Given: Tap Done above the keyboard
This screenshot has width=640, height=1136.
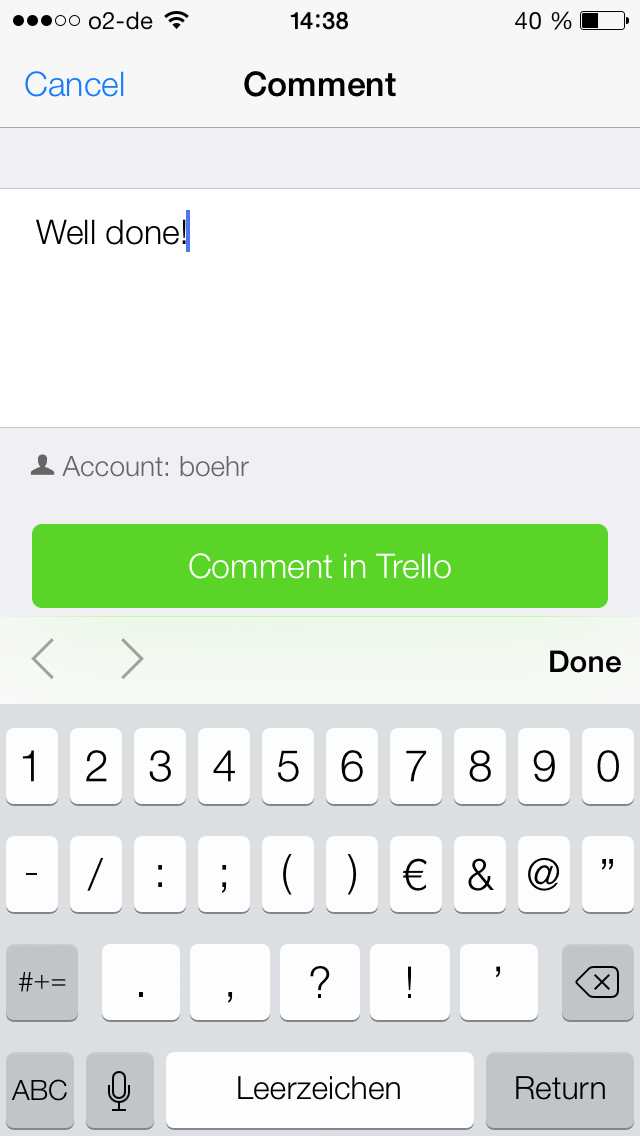Looking at the screenshot, I should (x=584, y=661).
